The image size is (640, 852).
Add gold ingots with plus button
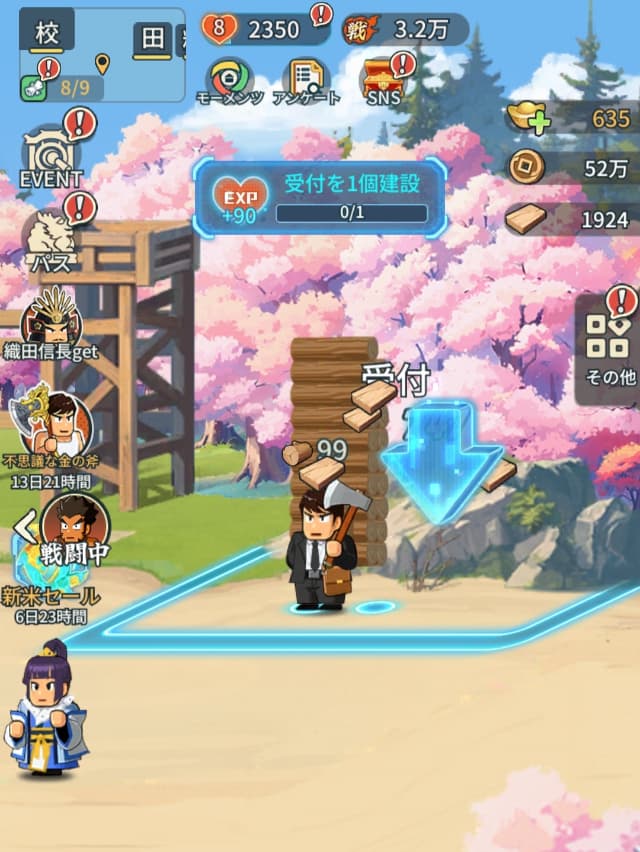527,119
